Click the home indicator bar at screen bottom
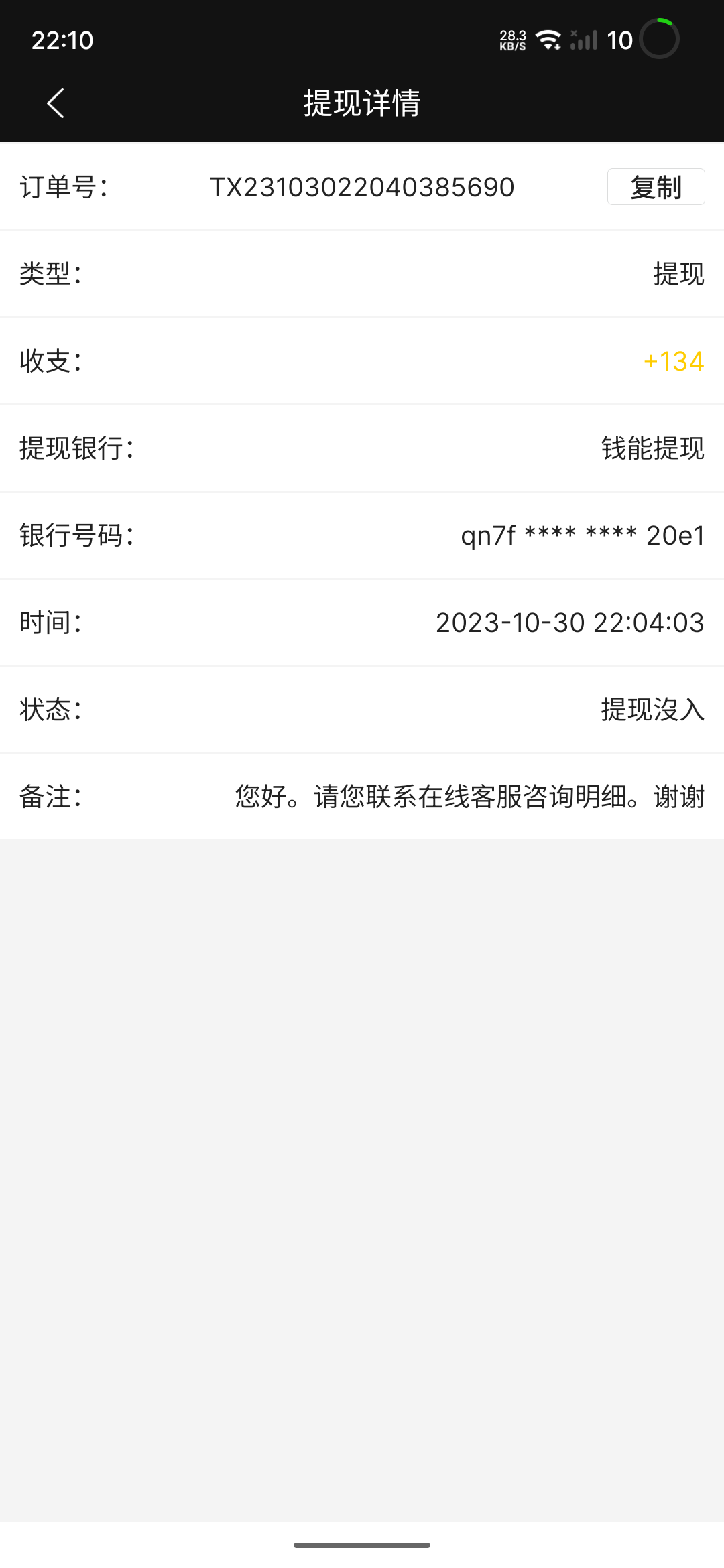The image size is (724, 1568). pos(361,1543)
